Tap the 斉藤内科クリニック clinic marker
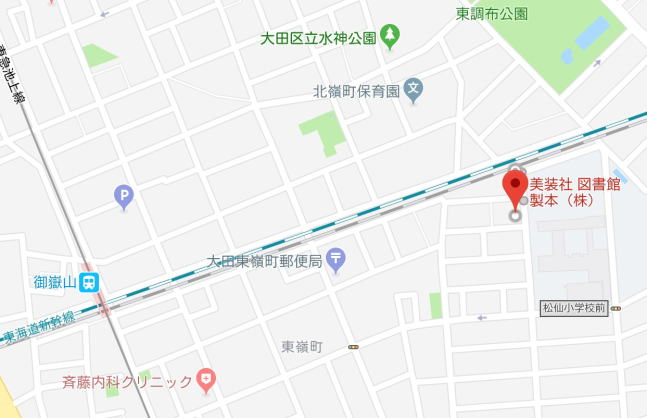The image size is (647, 418). click(206, 380)
